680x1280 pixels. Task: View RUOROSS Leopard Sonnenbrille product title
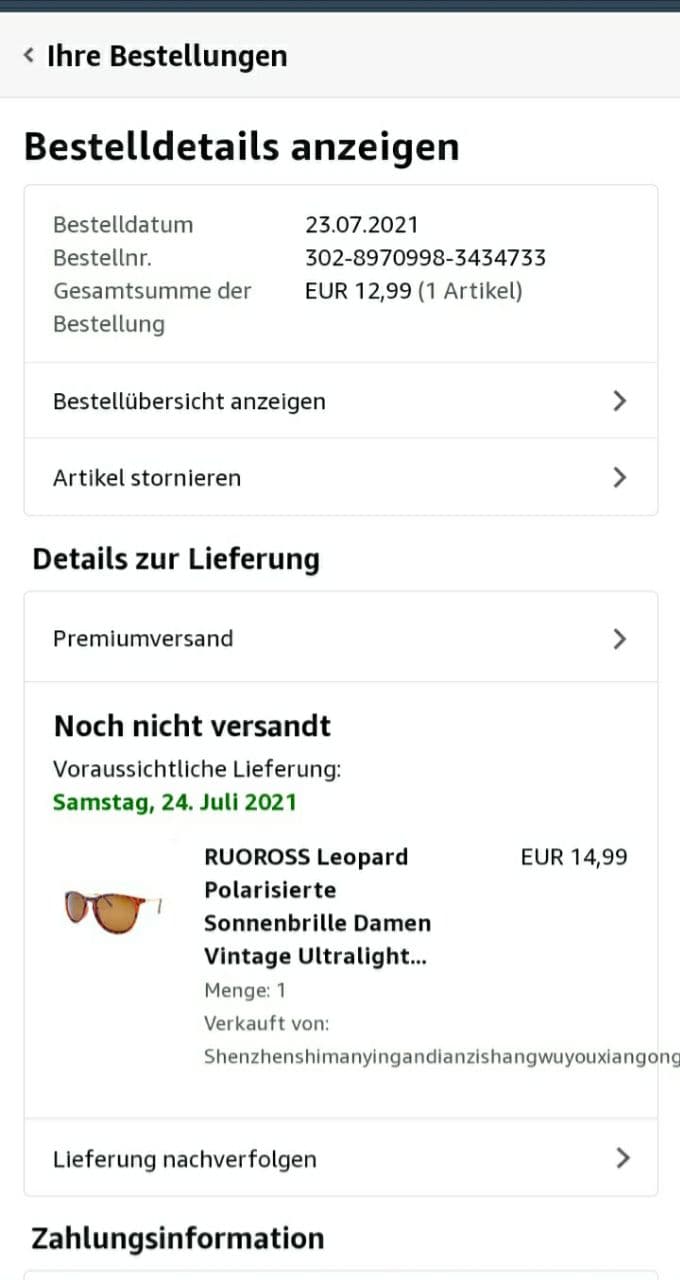tap(317, 906)
